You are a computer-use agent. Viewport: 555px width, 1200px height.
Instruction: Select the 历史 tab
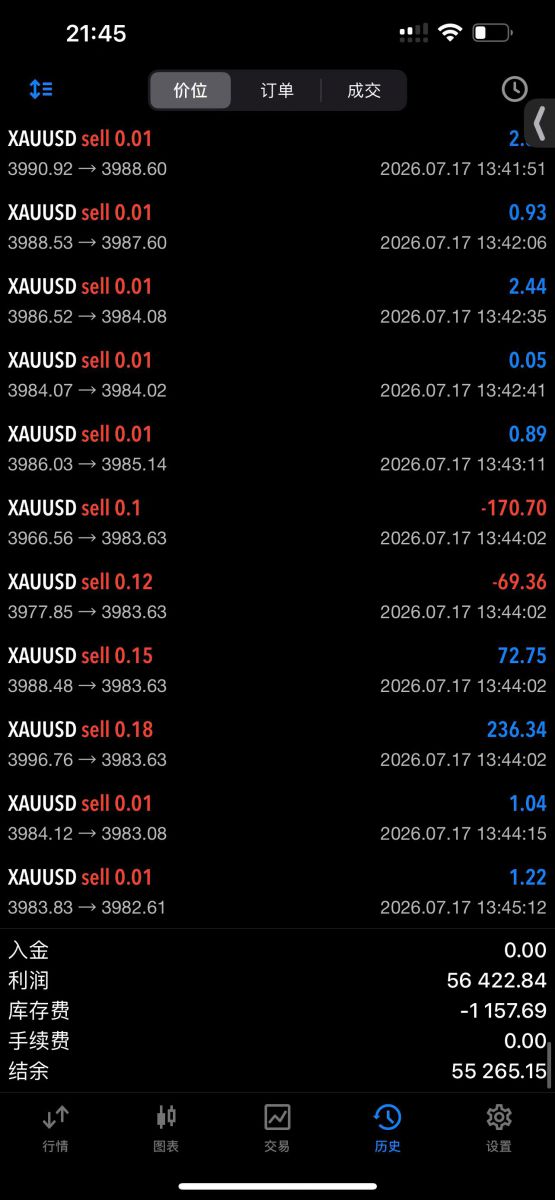pos(388,1128)
